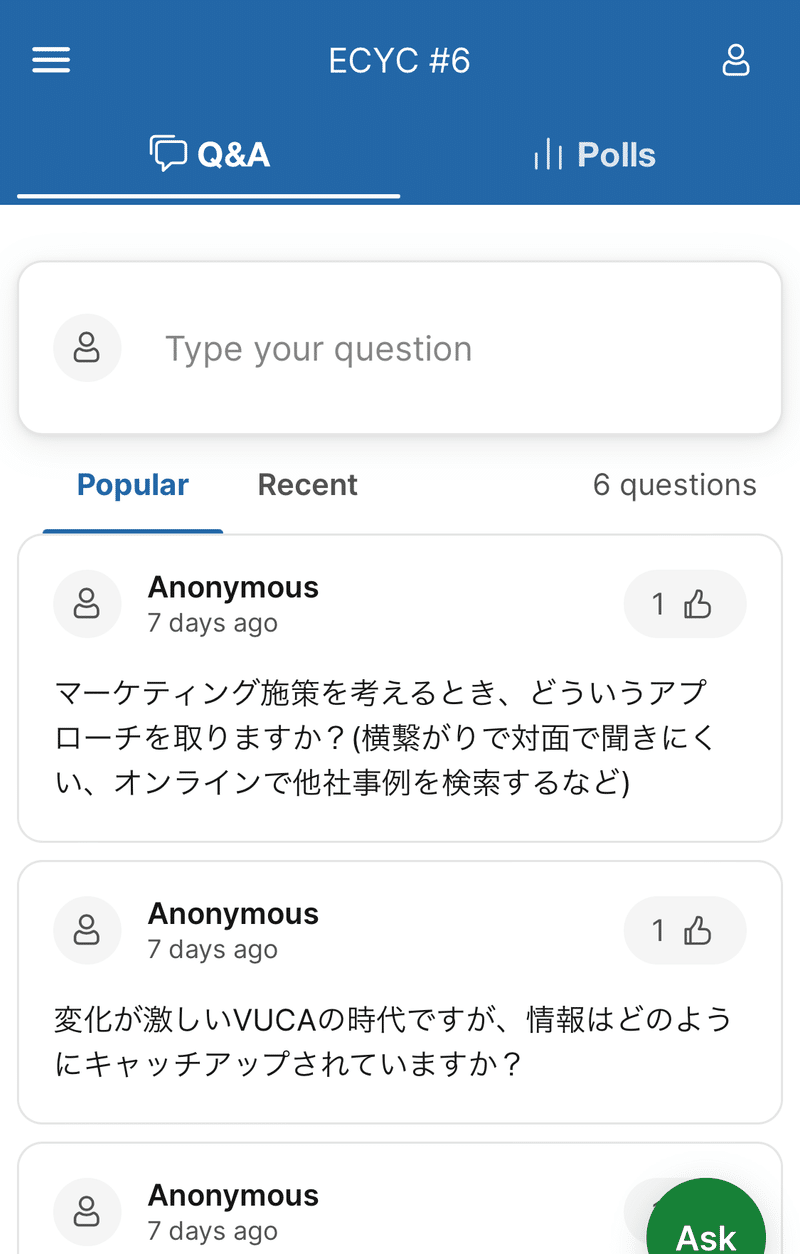Click the avatar of the first Anonymous question
The height and width of the screenshot is (1254, 800).
point(87,604)
